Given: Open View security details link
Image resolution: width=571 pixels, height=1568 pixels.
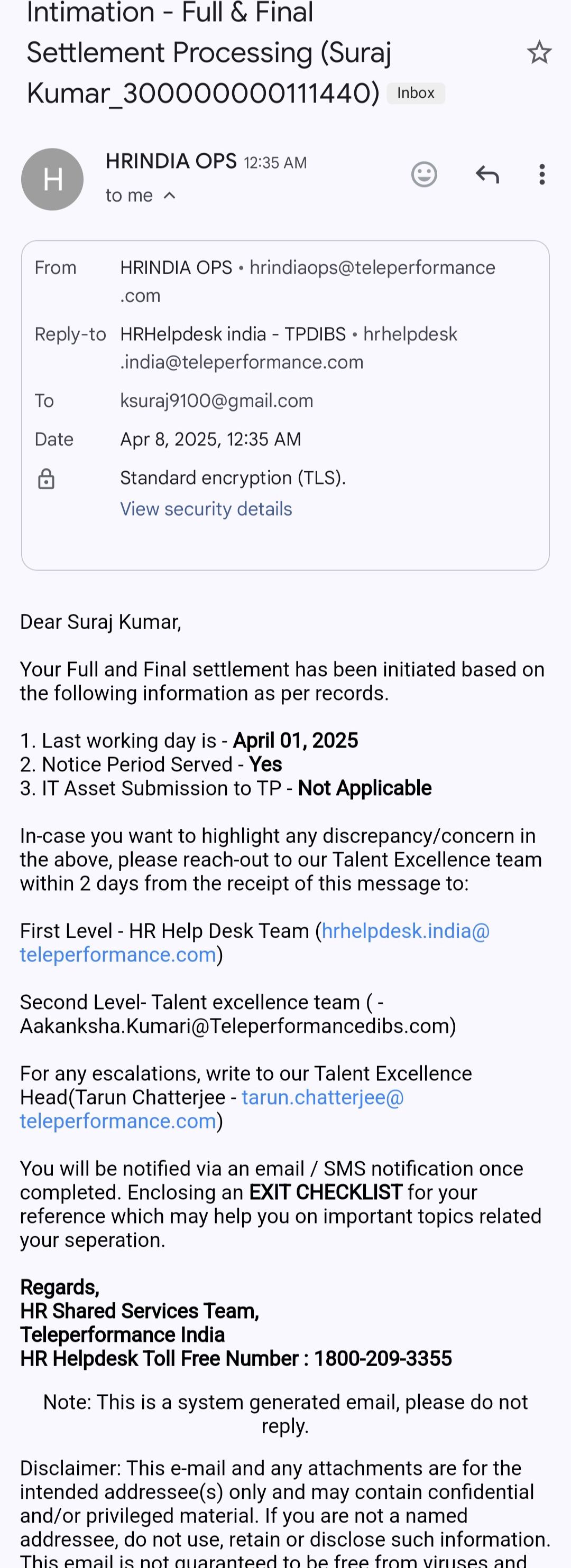Looking at the screenshot, I should tap(206, 509).
